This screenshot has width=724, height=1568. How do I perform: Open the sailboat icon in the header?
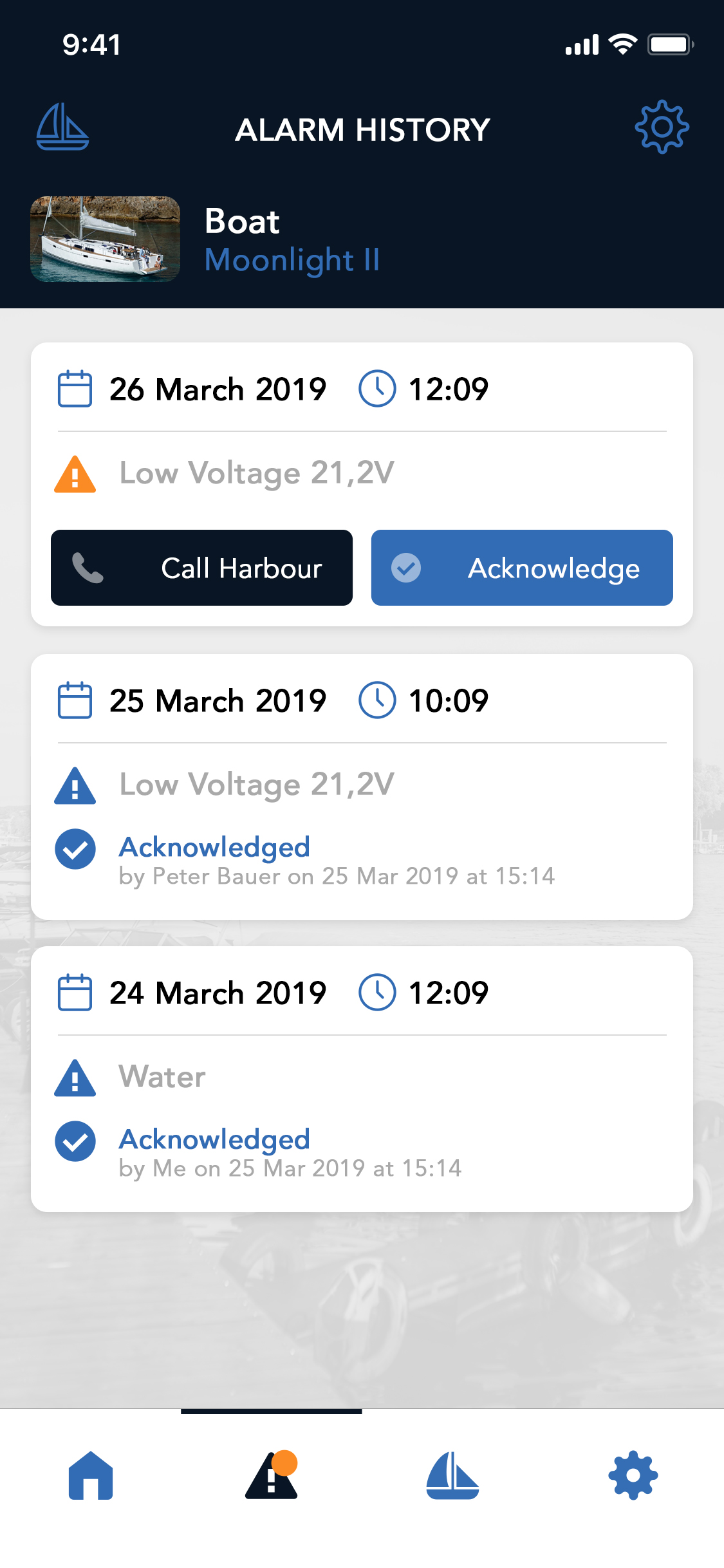coord(62,127)
